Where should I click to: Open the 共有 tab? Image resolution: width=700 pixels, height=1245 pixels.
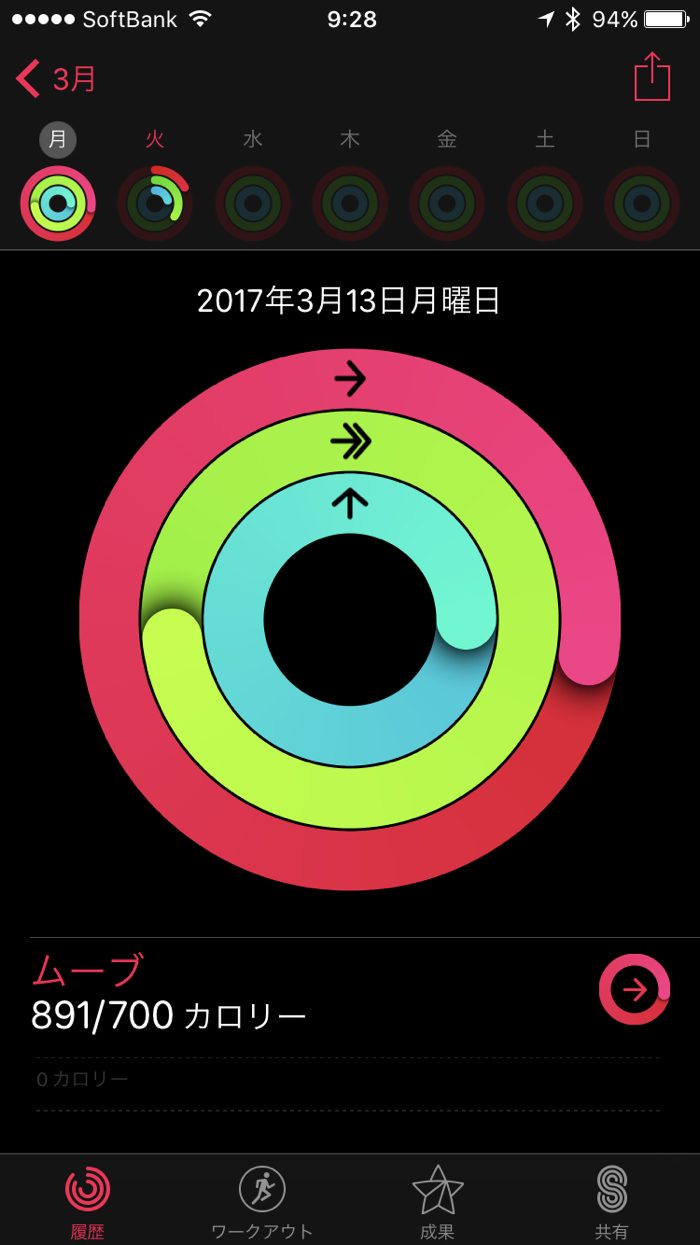[611, 1201]
